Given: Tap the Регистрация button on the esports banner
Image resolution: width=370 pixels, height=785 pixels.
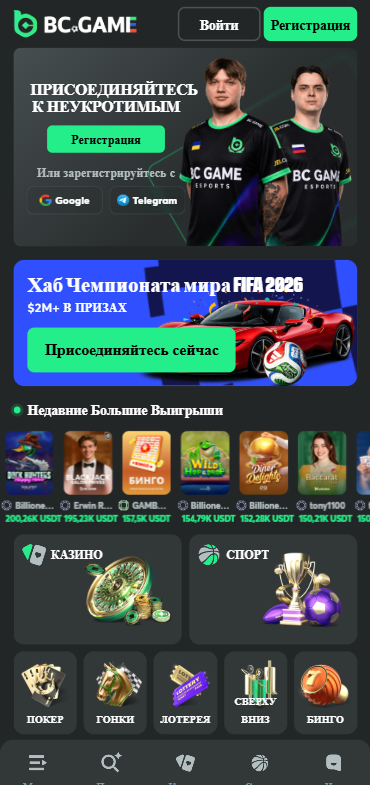Looking at the screenshot, I should [x=106, y=139].
